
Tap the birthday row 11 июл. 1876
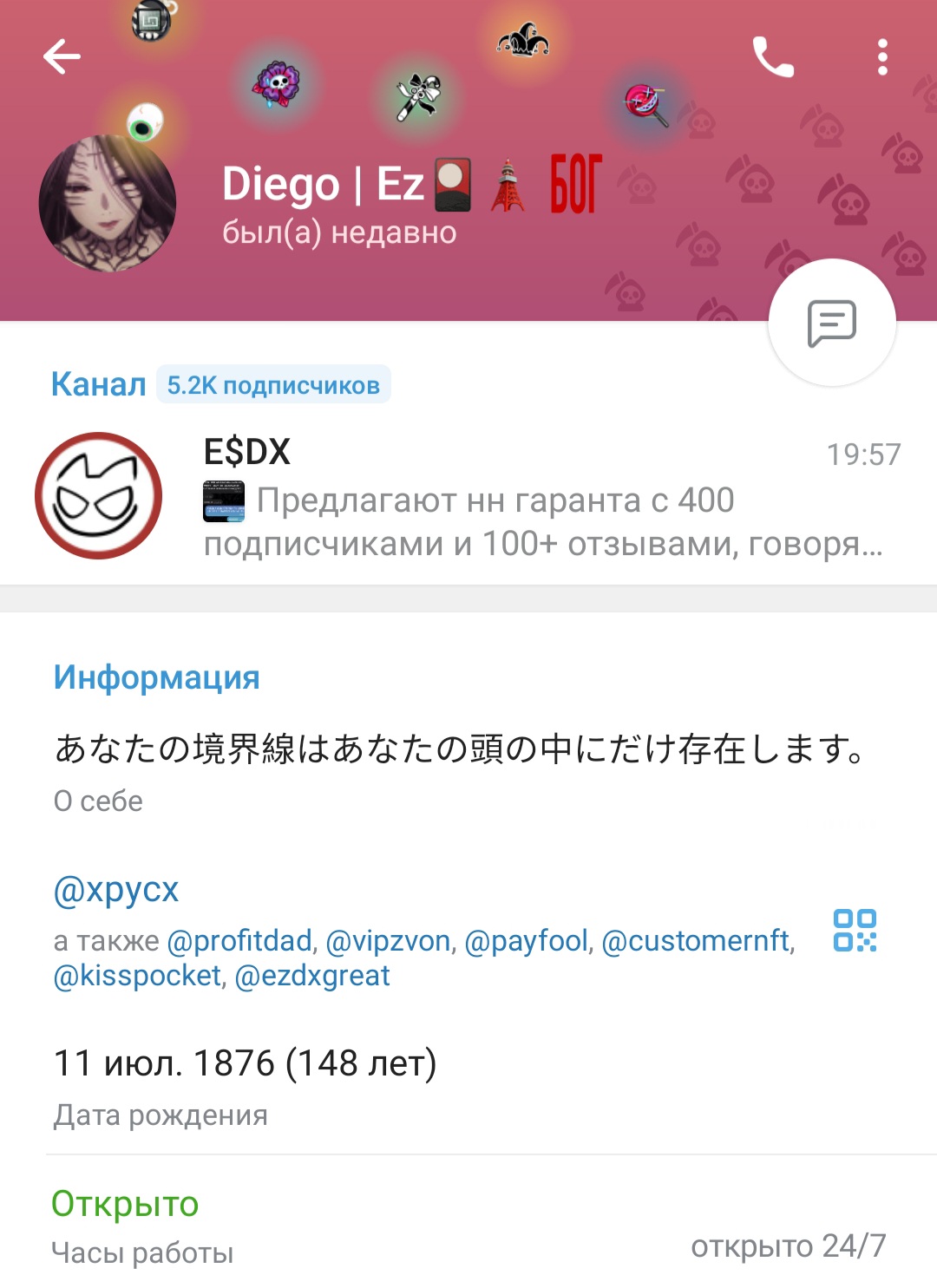pos(246,1064)
